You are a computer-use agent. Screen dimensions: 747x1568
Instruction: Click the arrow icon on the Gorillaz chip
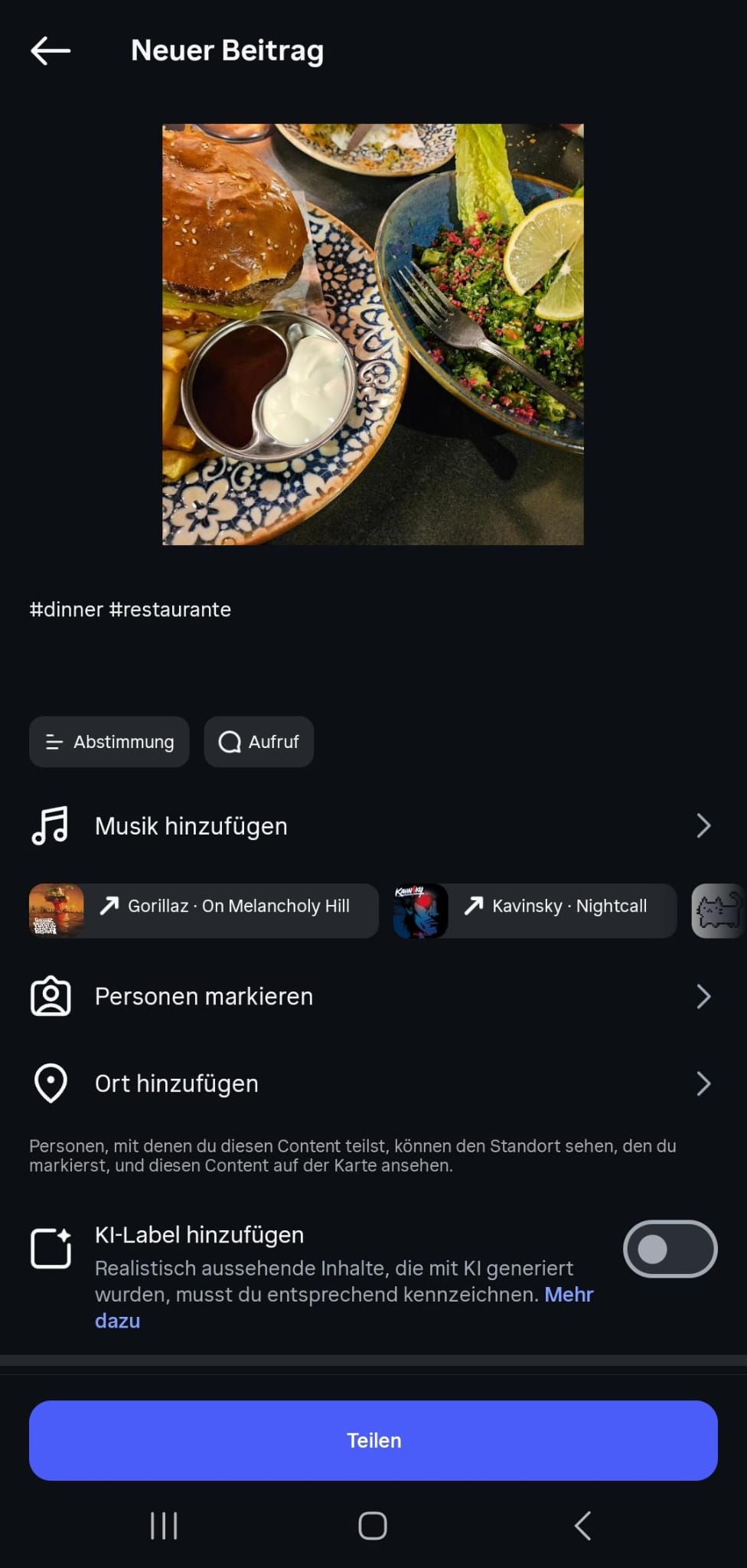point(108,905)
